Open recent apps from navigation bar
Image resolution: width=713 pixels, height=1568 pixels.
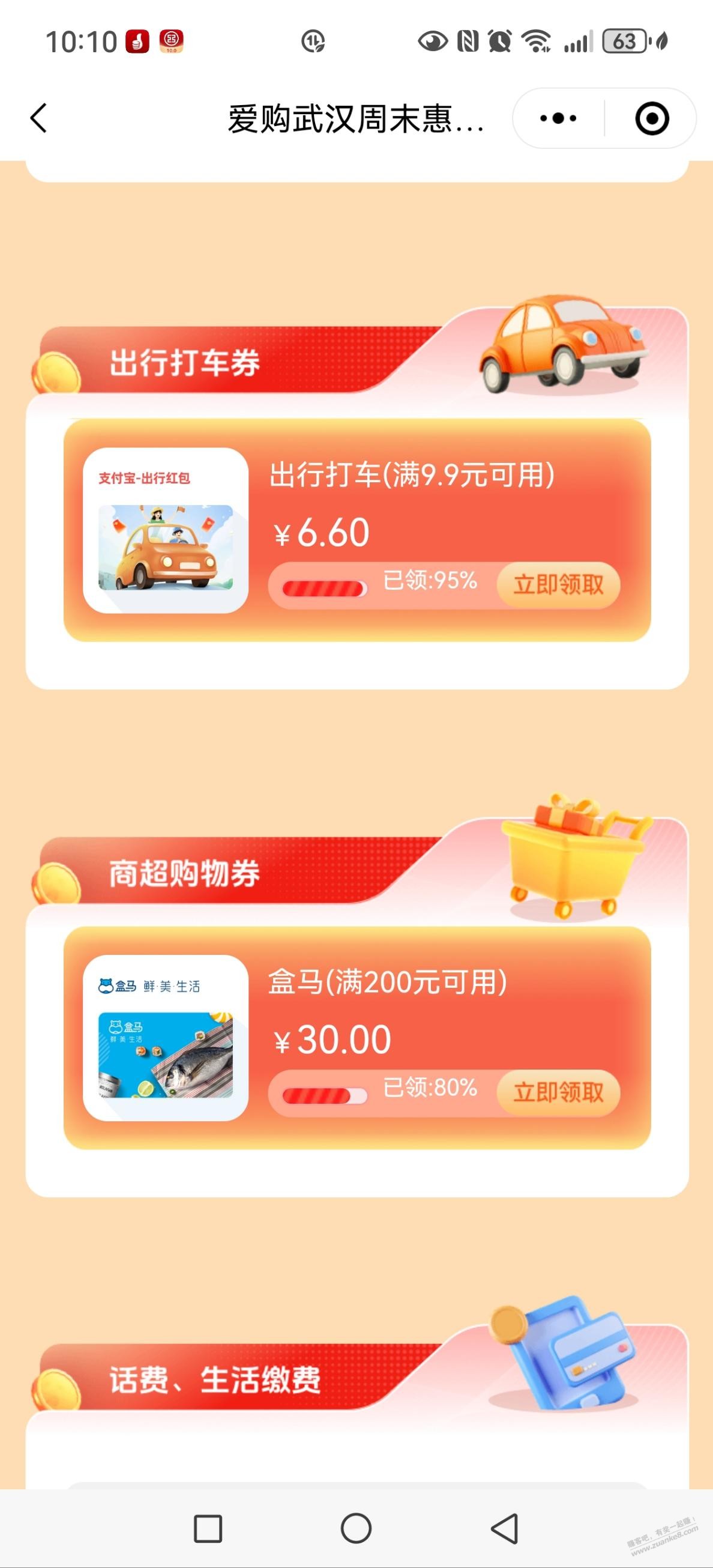point(208,1528)
